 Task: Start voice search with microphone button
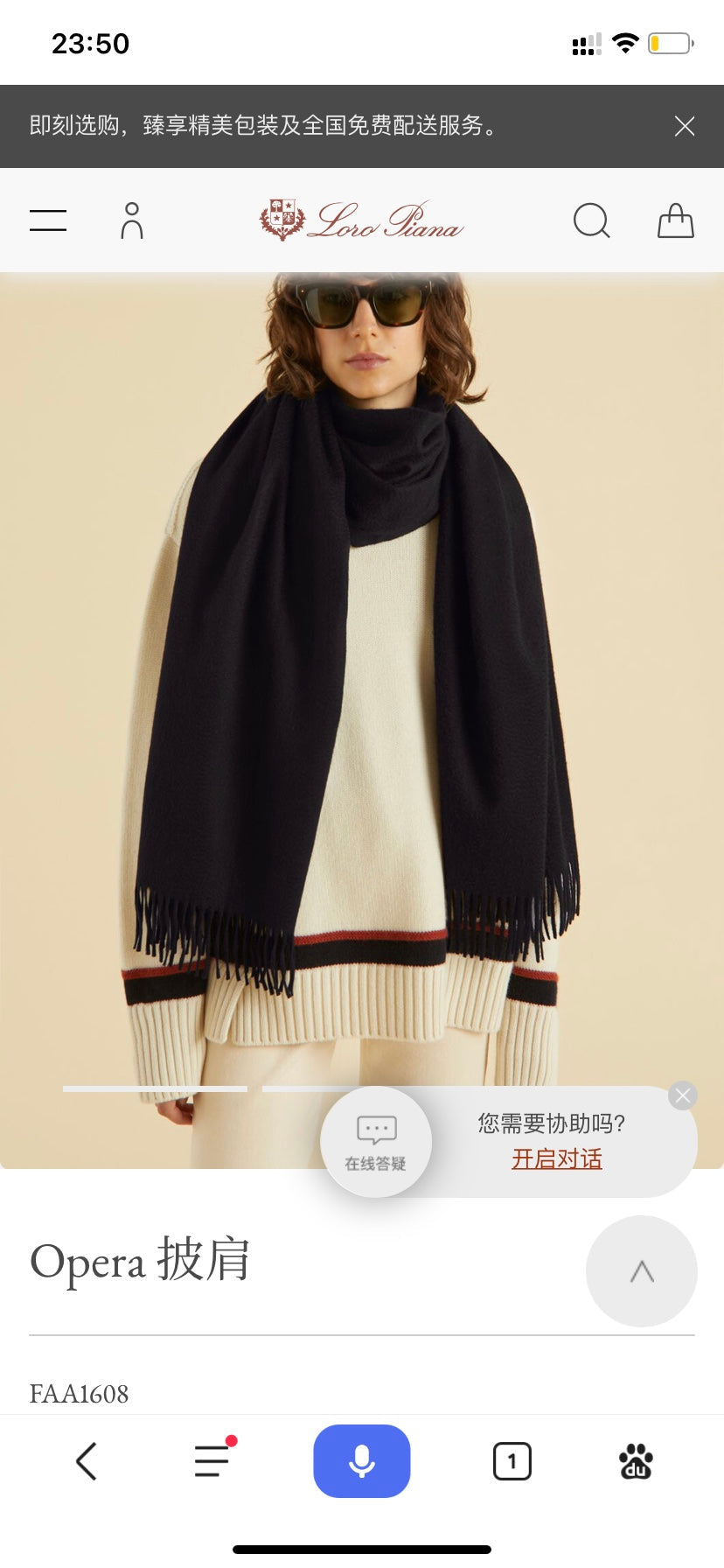[x=362, y=1461]
